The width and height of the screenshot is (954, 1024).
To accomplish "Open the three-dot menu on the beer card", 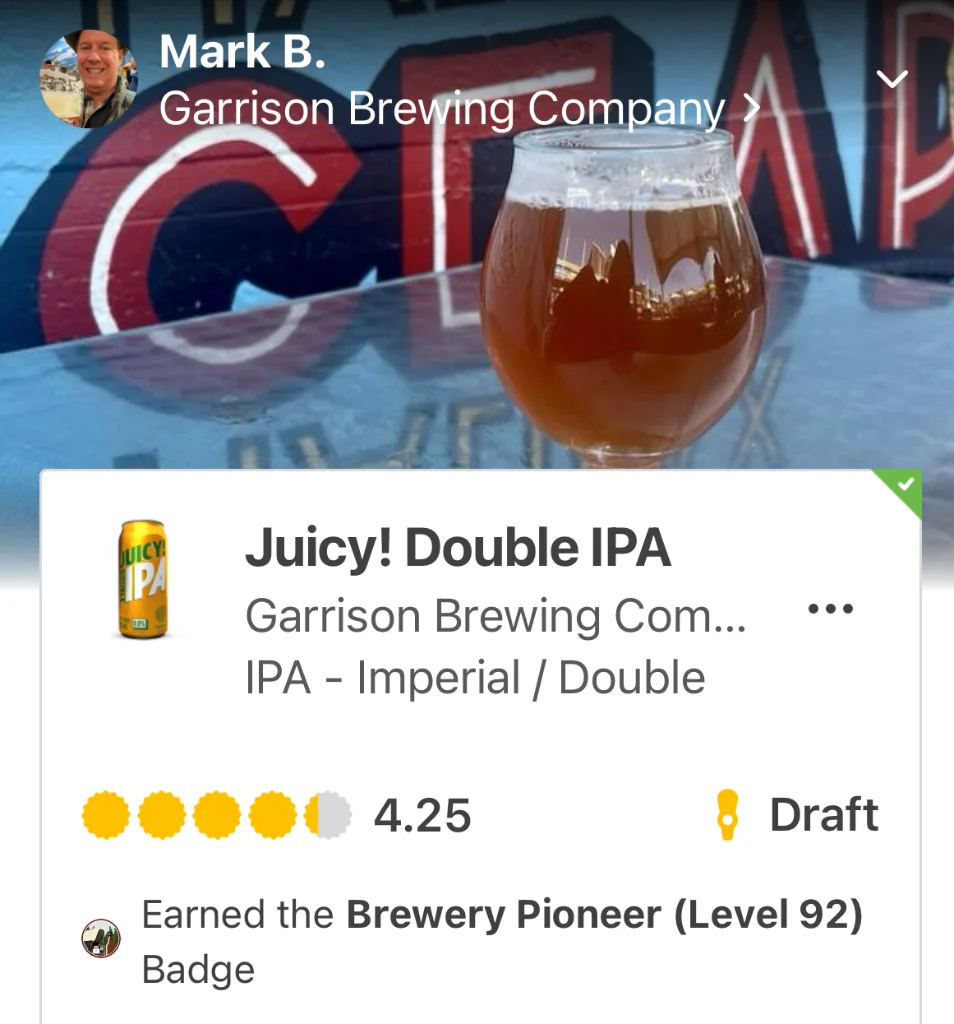I will coord(830,608).
